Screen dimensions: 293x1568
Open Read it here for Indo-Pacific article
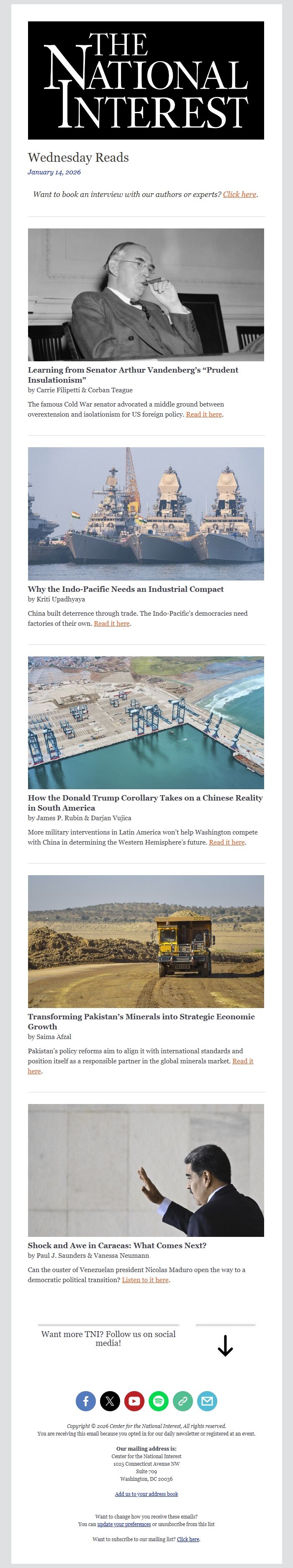[112, 623]
